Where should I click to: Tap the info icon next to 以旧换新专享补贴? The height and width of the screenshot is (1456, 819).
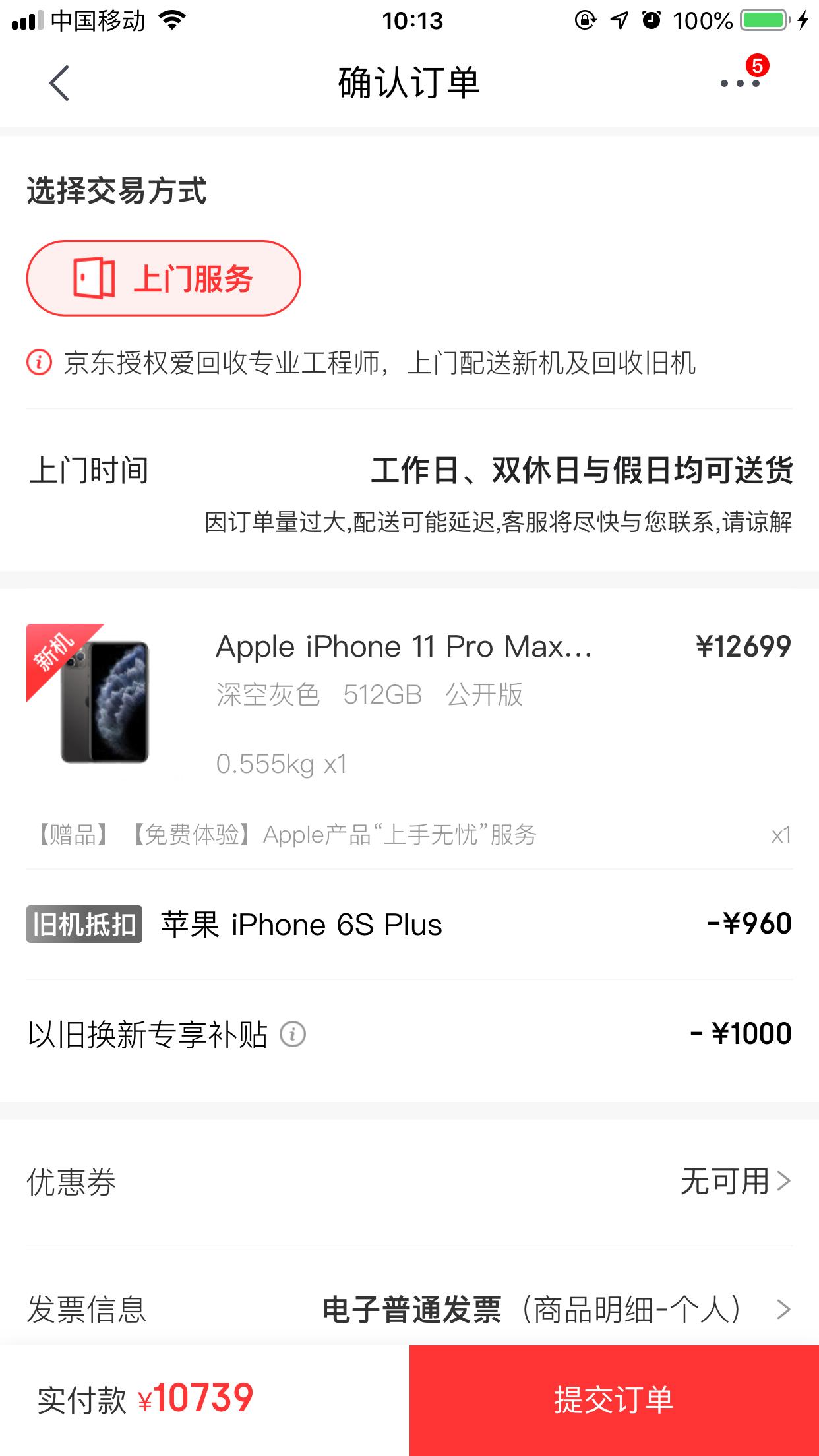coord(292,1035)
